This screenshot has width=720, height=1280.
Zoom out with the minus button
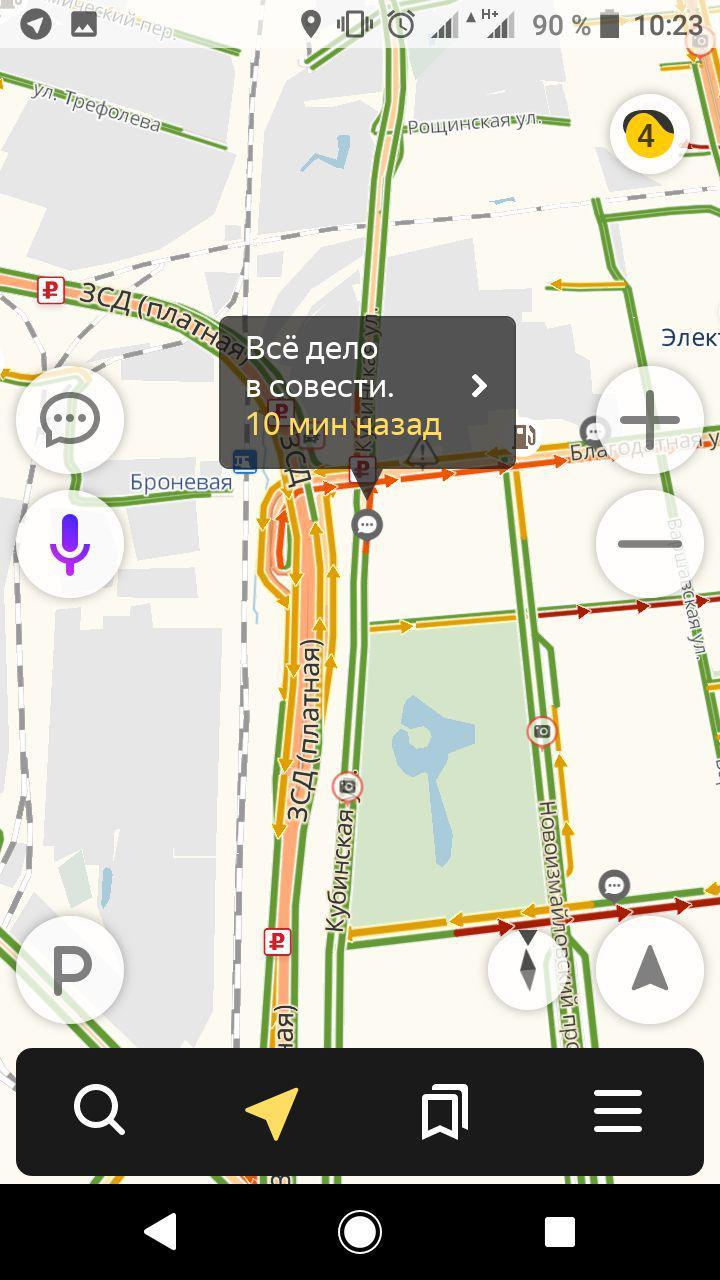(x=649, y=544)
